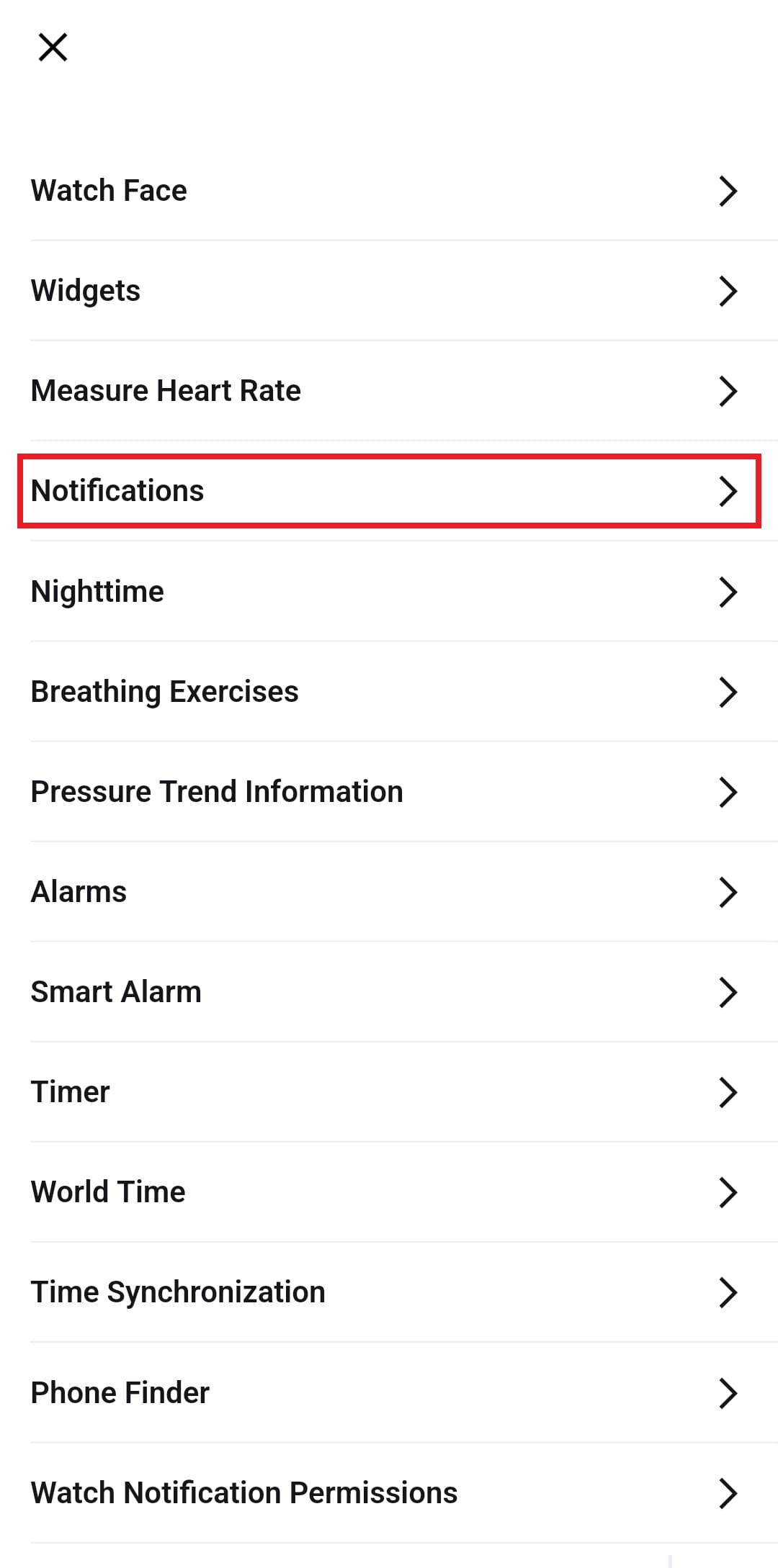Open the Alarms row
This screenshot has width=778, height=1568.
click(x=389, y=892)
